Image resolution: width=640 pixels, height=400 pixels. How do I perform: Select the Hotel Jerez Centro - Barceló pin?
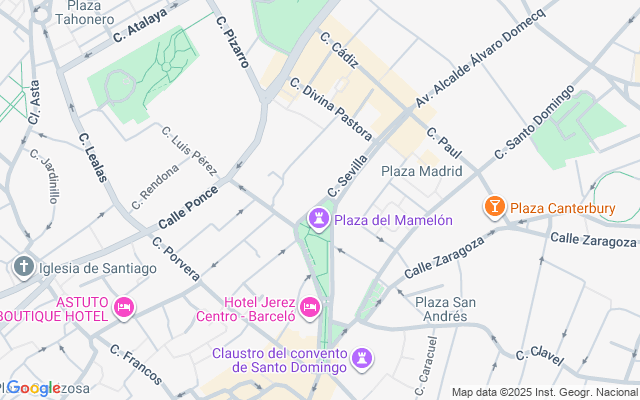coord(309,308)
